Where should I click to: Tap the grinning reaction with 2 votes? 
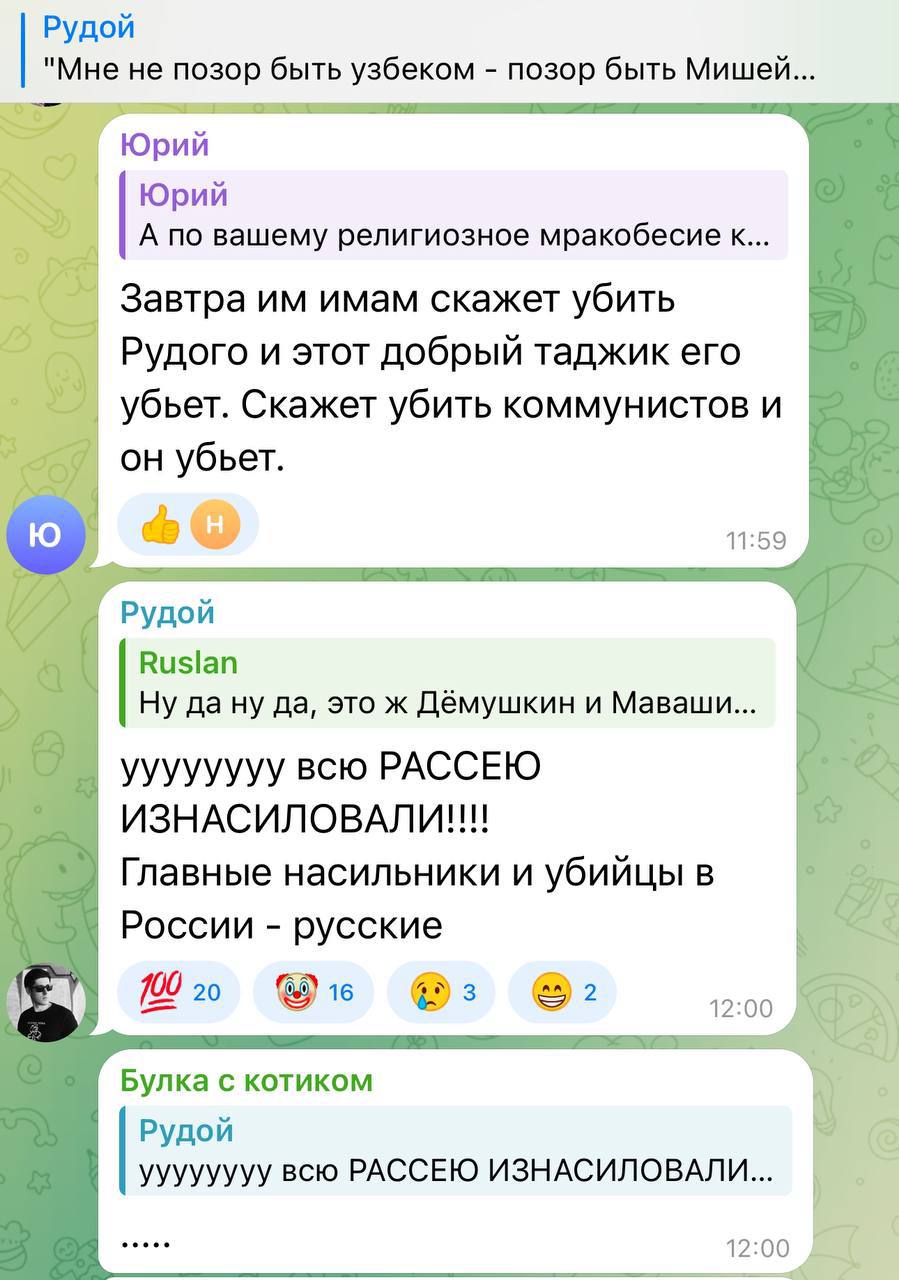[x=563, y=992]
